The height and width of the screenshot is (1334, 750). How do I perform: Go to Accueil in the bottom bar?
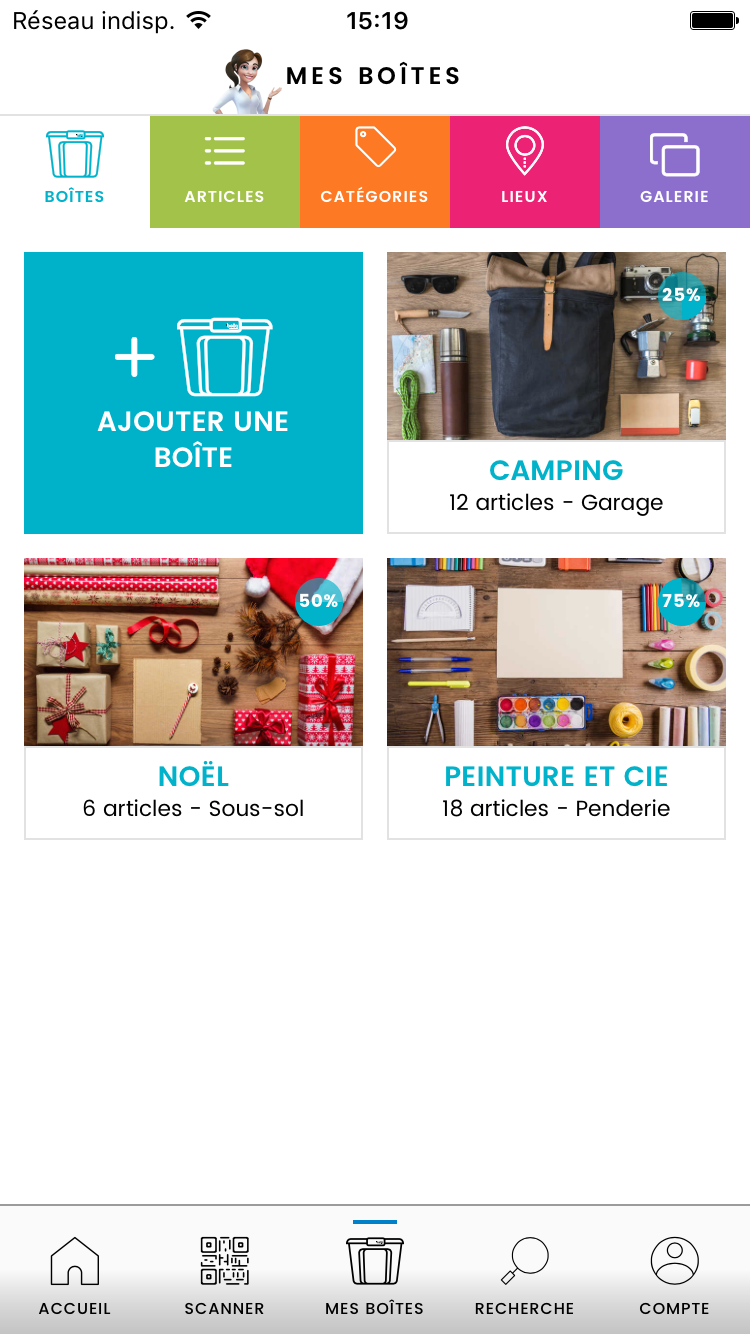(x=75, y=1274)
